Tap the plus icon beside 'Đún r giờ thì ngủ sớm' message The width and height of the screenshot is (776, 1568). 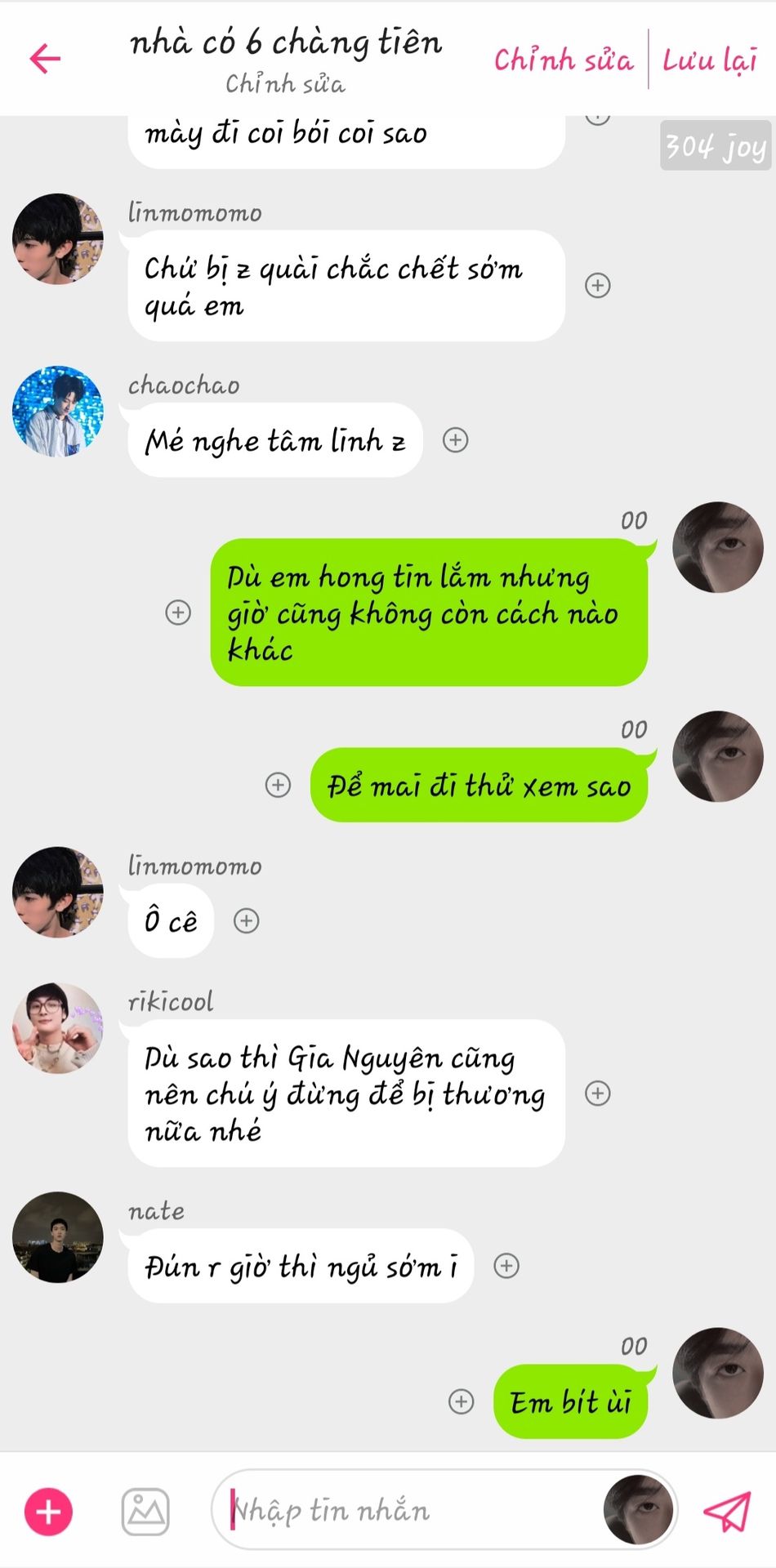coord(506,1265)
